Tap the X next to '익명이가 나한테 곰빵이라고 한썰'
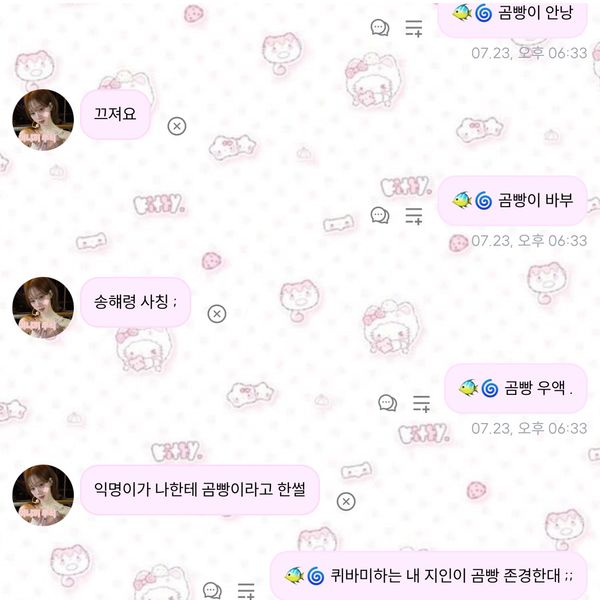600x600 pixels. pos(346,501)
